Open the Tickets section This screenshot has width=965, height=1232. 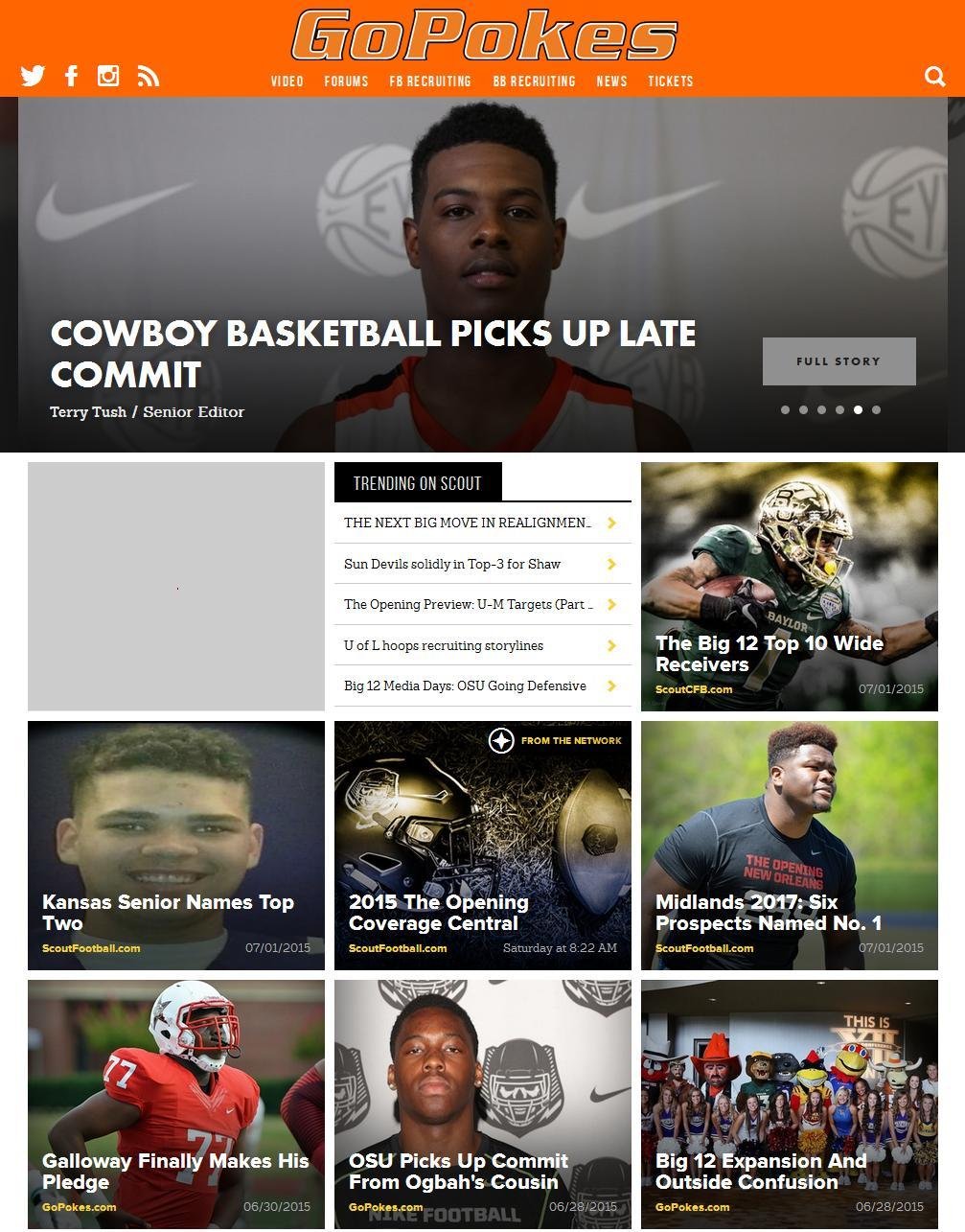670,81
